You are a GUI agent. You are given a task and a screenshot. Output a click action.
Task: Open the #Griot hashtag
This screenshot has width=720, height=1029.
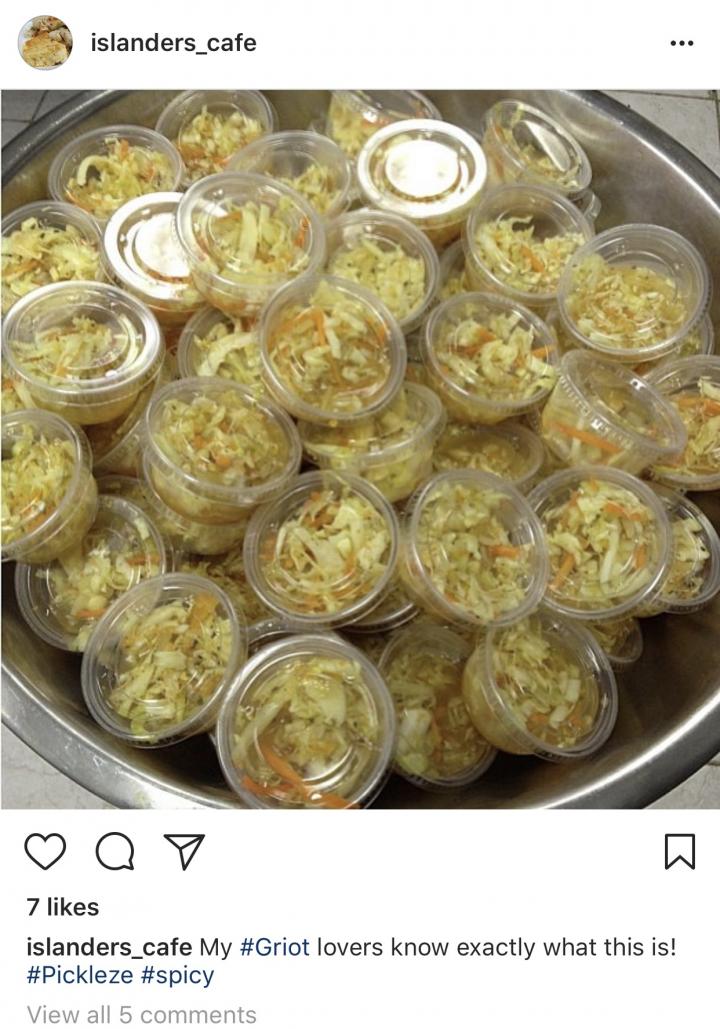275,946
